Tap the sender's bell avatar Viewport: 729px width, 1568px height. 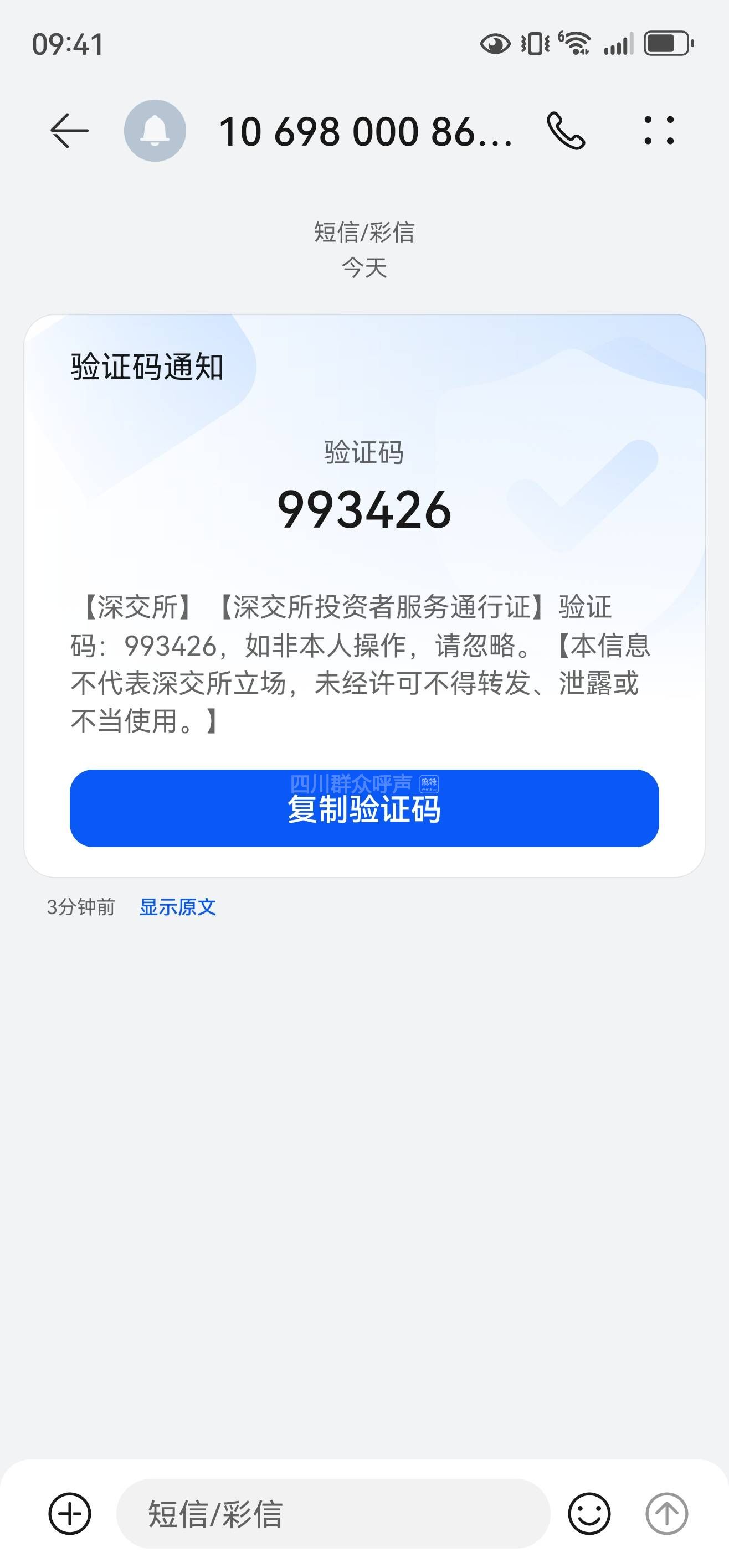[155, 131]
